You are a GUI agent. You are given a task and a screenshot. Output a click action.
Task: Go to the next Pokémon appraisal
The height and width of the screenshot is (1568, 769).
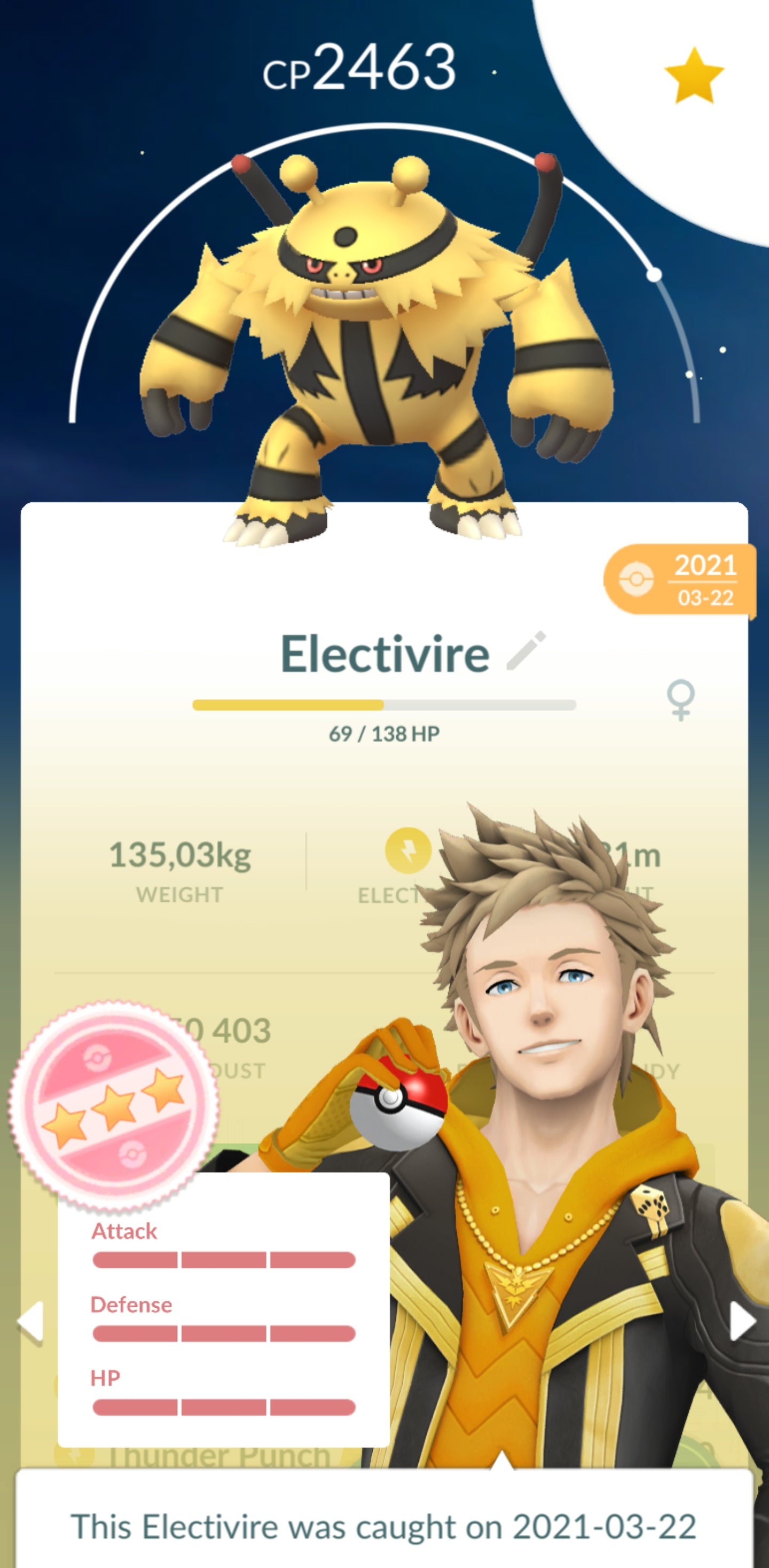tap(742, 1322)
